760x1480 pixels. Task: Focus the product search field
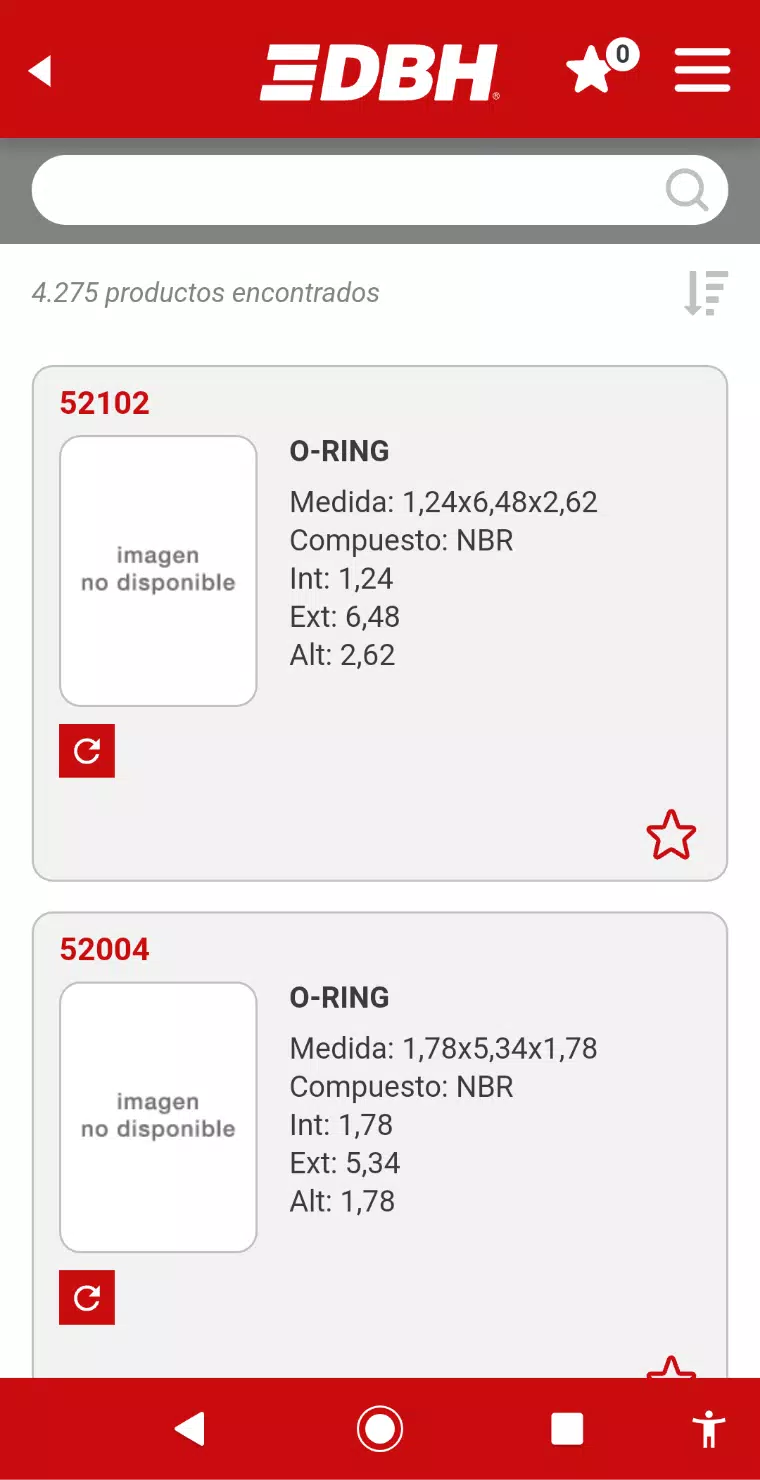[x=380, y=190]
